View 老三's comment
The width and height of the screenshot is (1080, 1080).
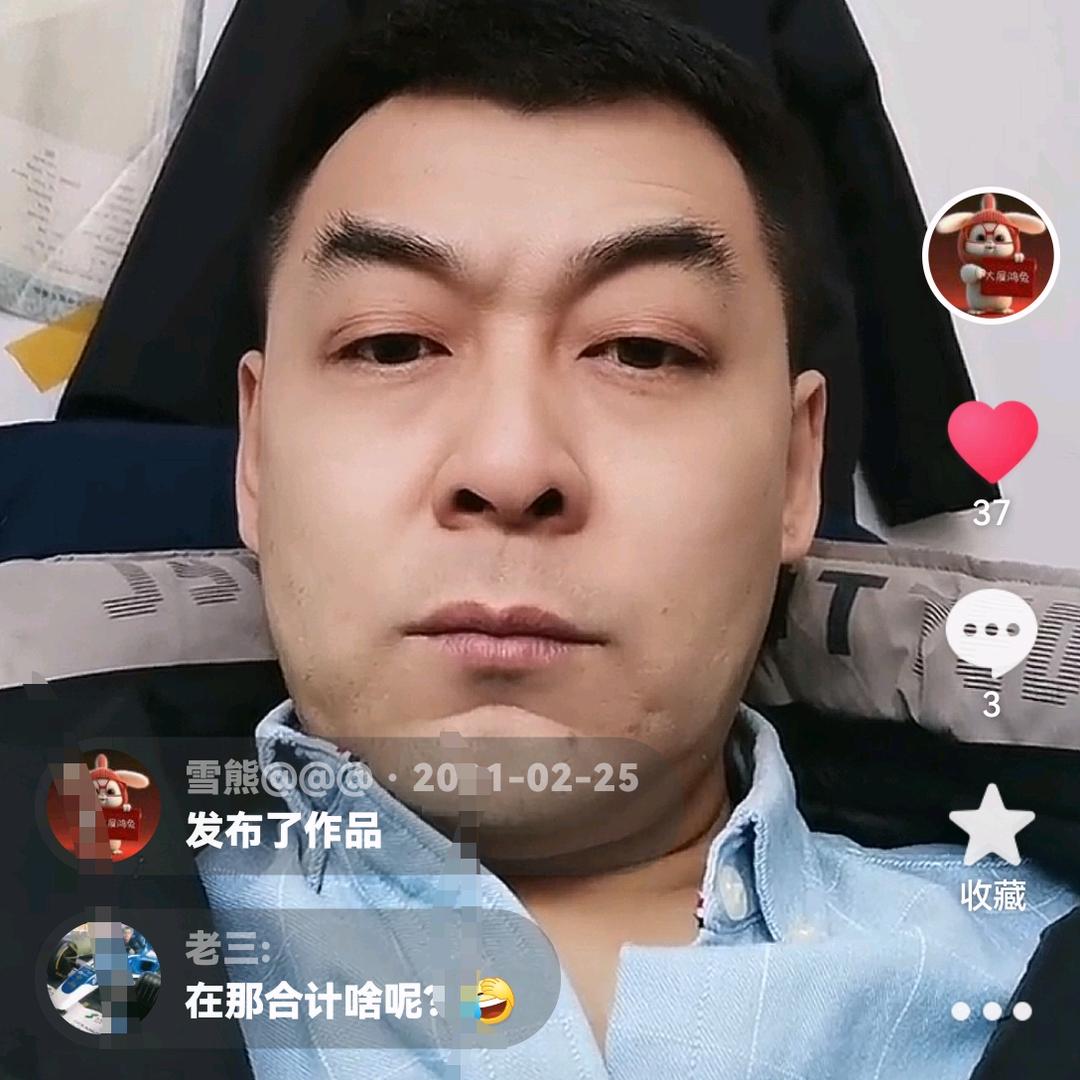point(330,978)
